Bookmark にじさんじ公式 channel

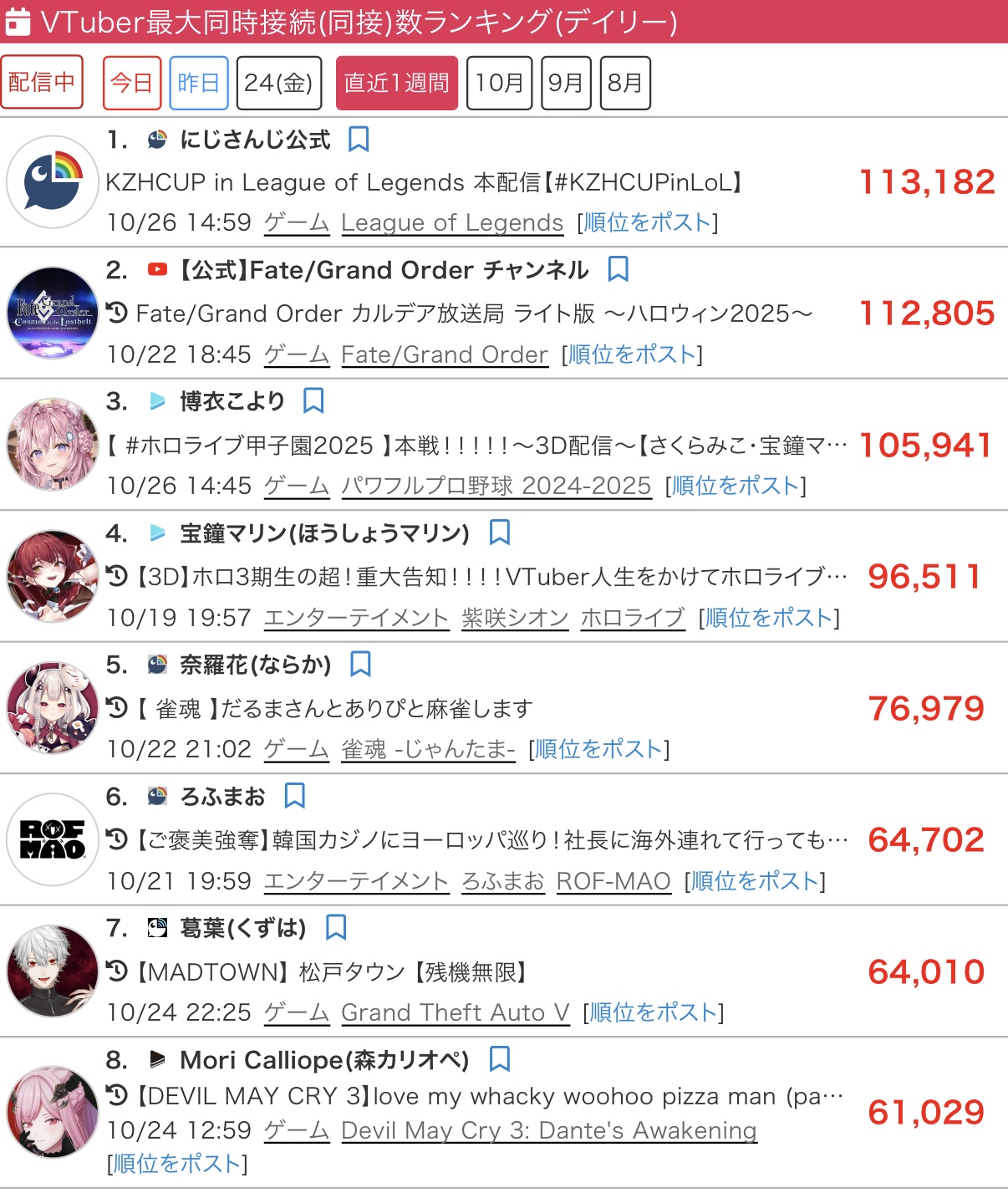[359, 139]
